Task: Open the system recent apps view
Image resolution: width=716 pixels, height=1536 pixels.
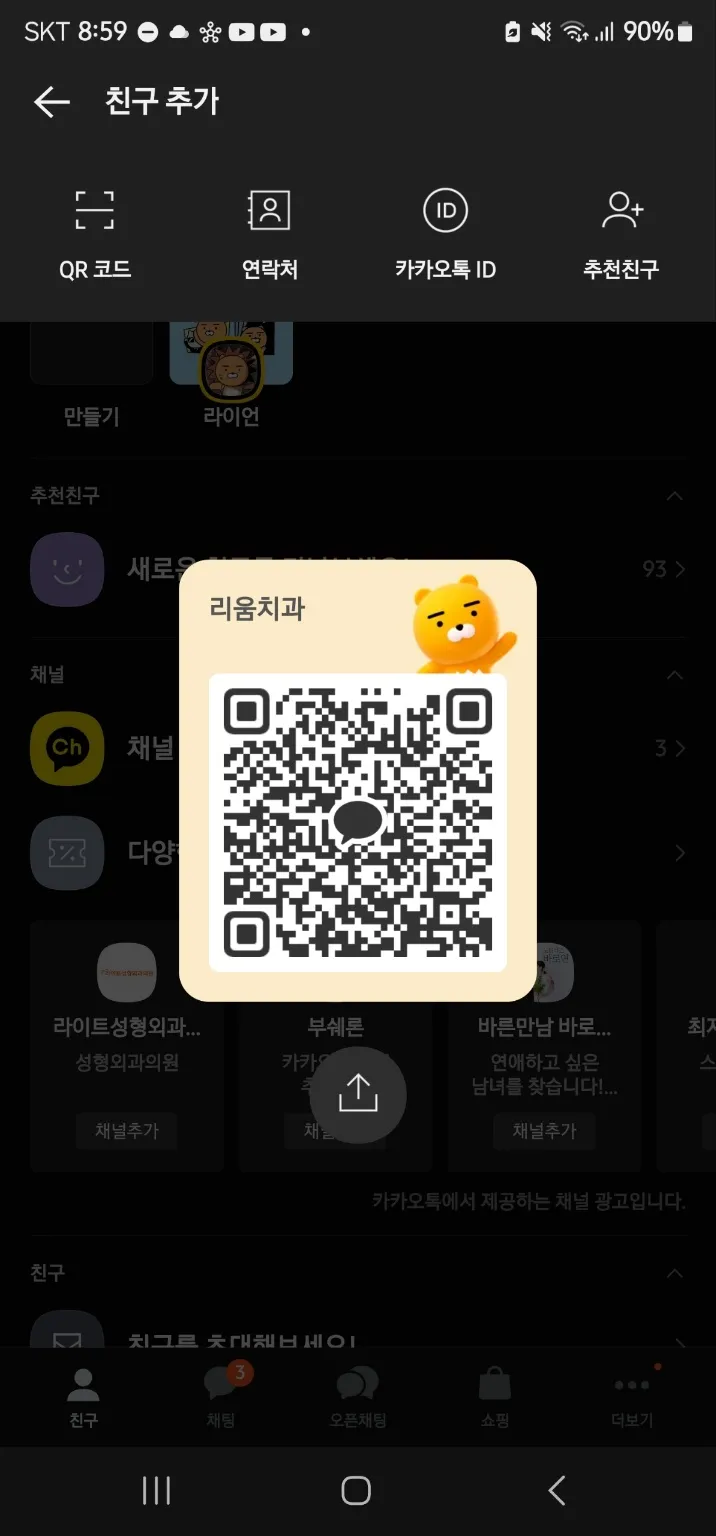Action: click(156, 1490)
